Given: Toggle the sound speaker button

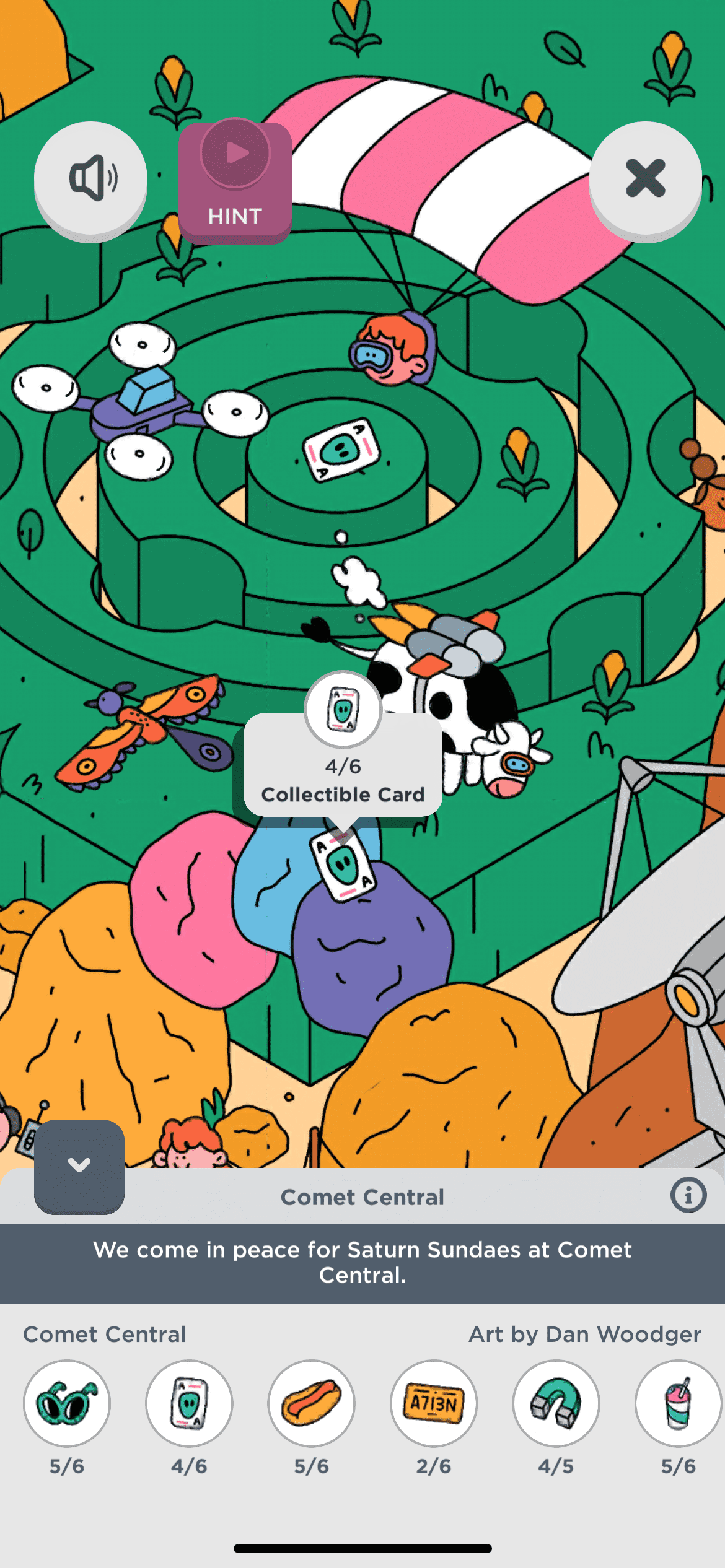Looking at the screenshot, I should click(90, 179).
